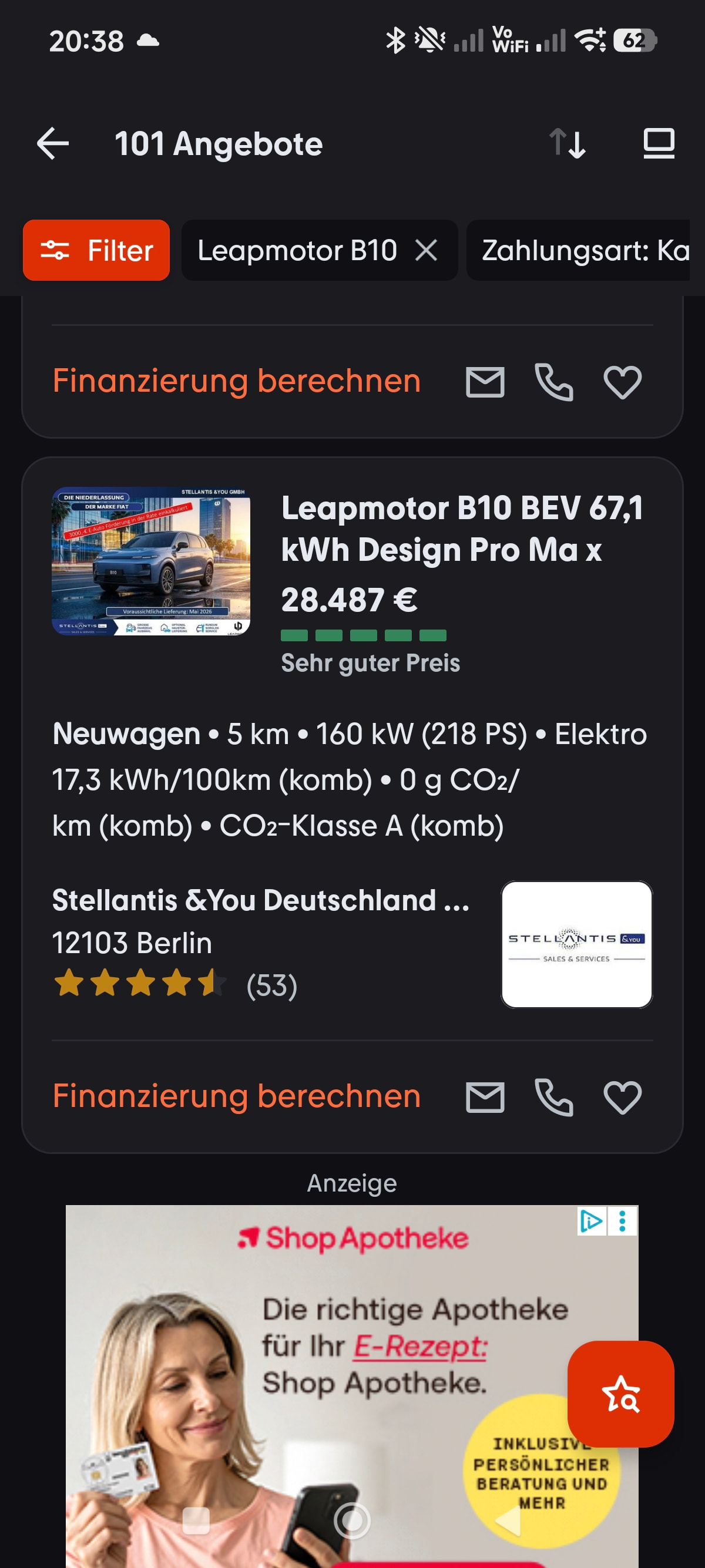Open the Leapmotor B10 BEV Design Pro listing
This screenshot has width=705, height=1568.
pos(461,529)
